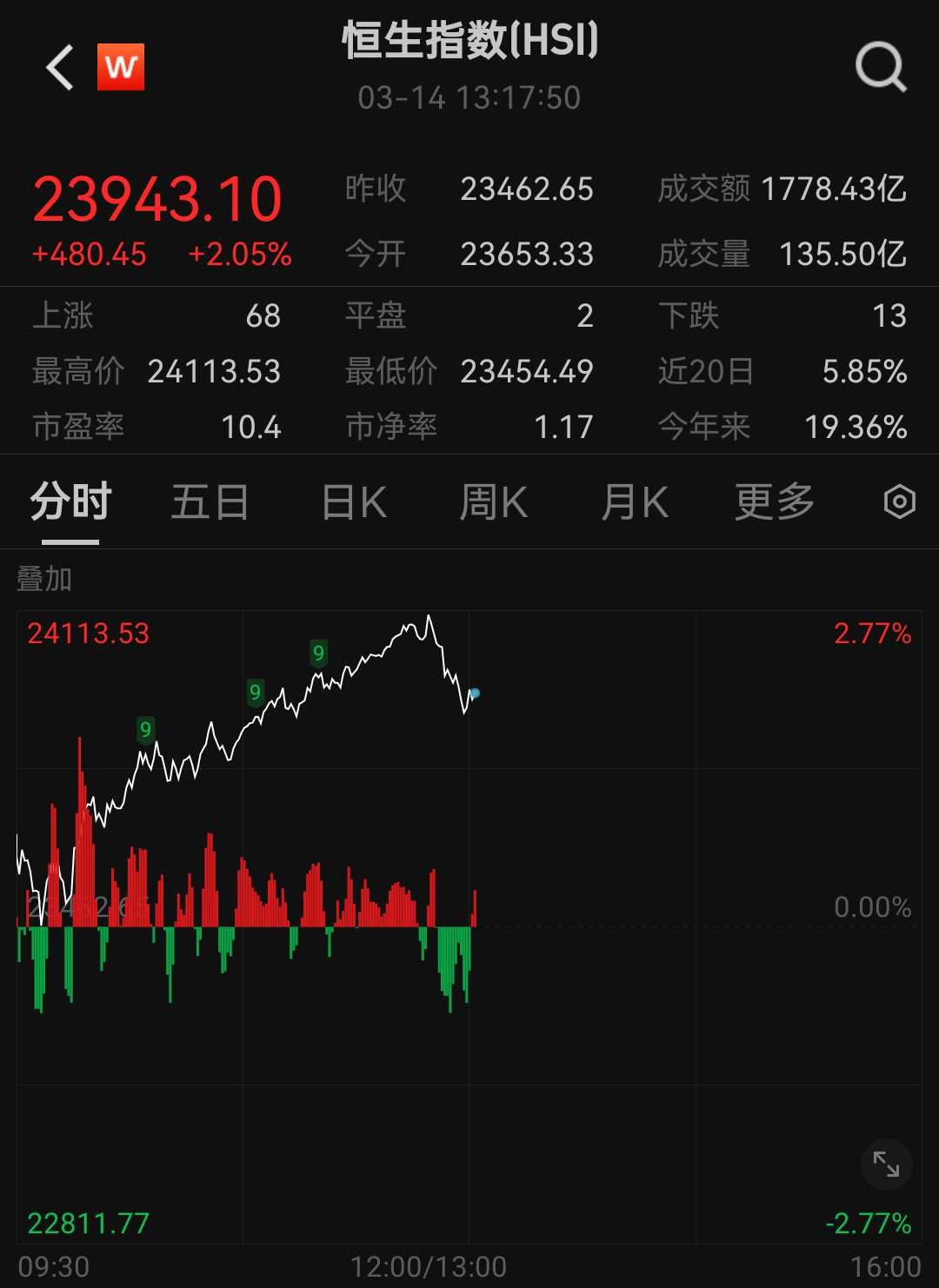939x1288 pixels.
Task: Select the 月K monthly chart view
Action: point(634,502)
